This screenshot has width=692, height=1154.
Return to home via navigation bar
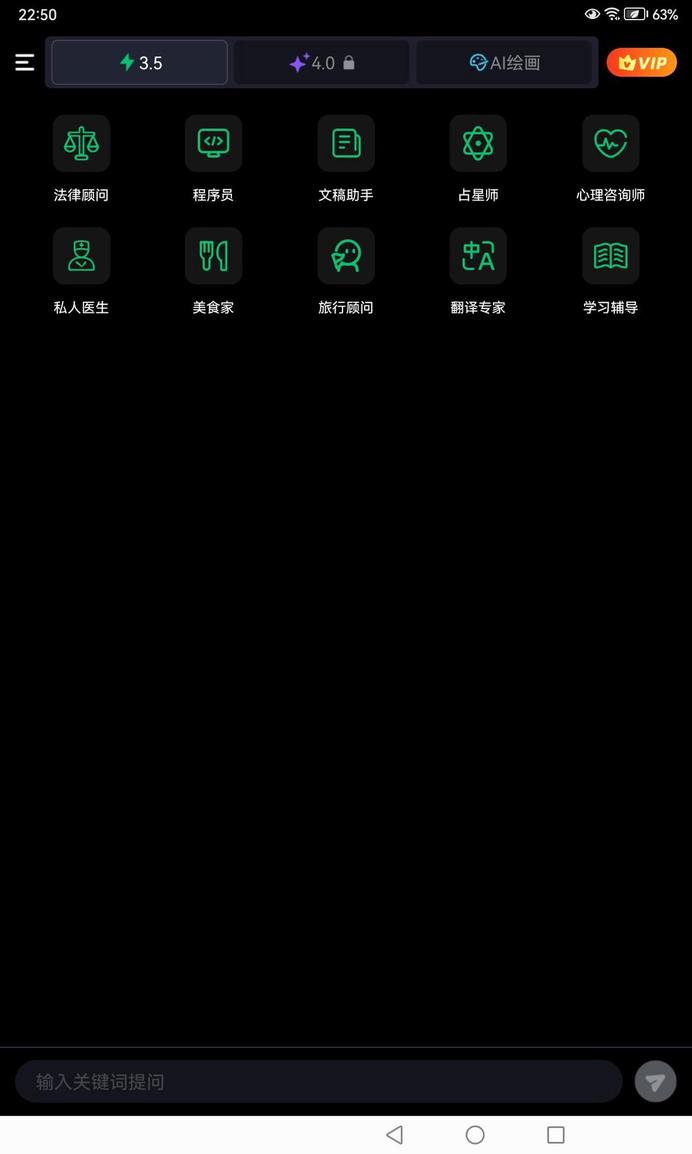point(475,1135)
